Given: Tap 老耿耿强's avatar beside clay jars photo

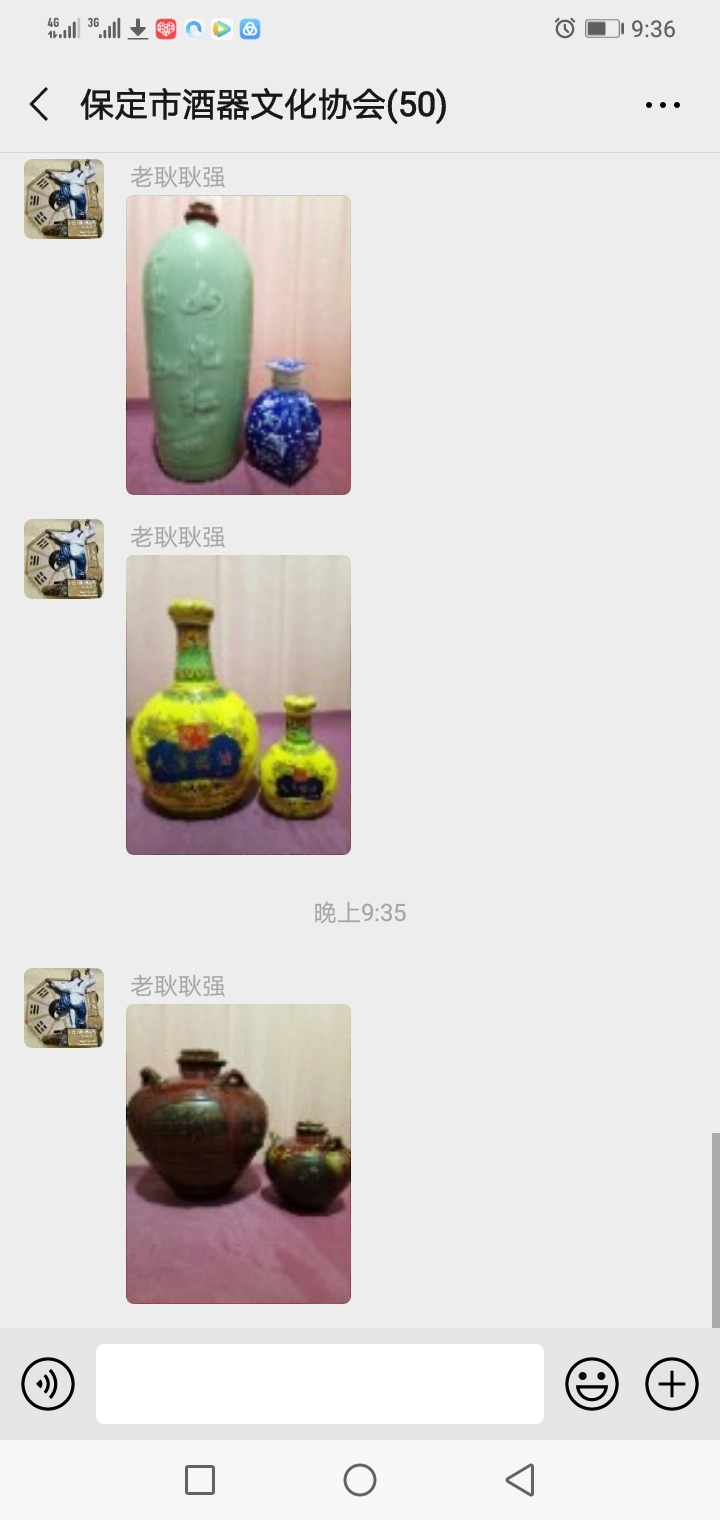Looking at the screenshot, I should (64, 1008).
